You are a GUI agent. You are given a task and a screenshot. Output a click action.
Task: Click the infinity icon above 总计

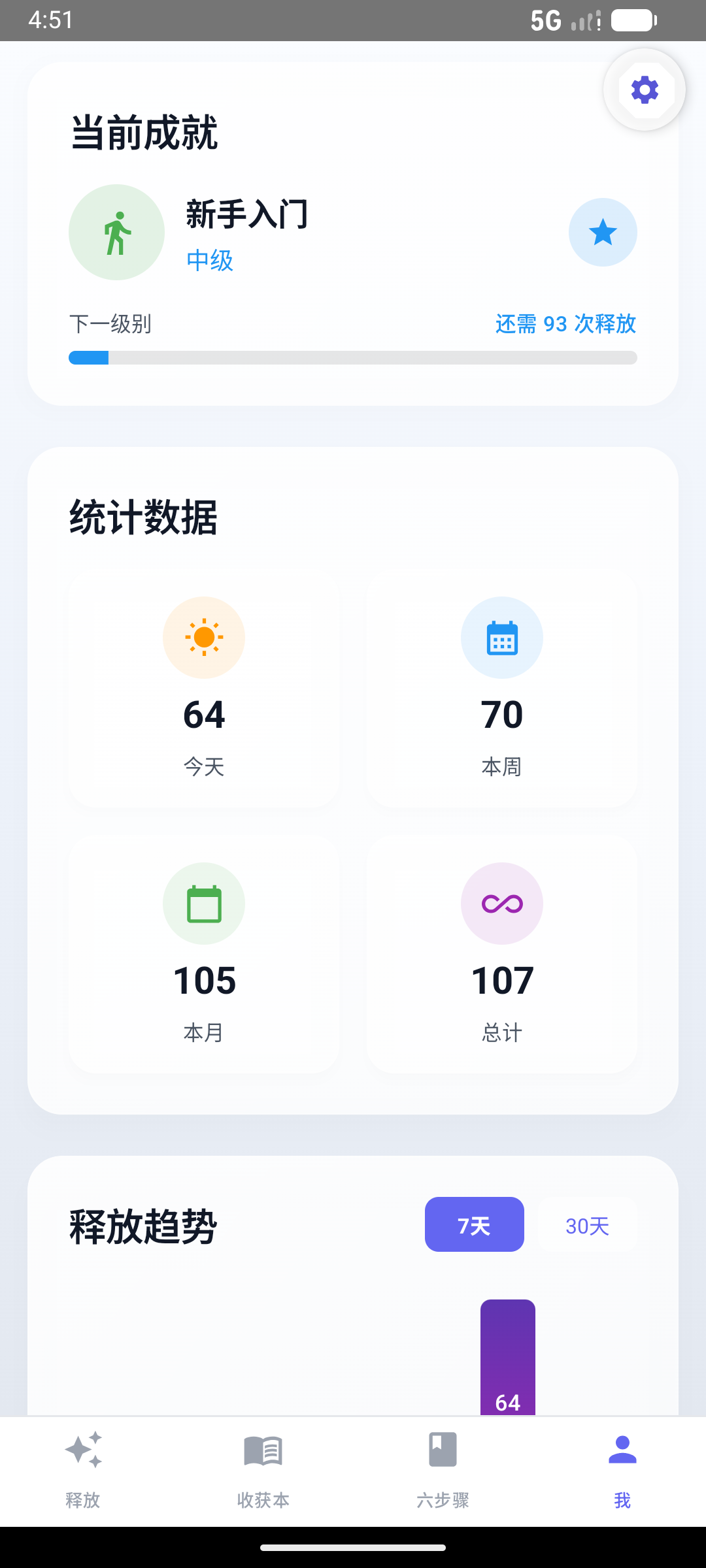(x=501, y=903)
